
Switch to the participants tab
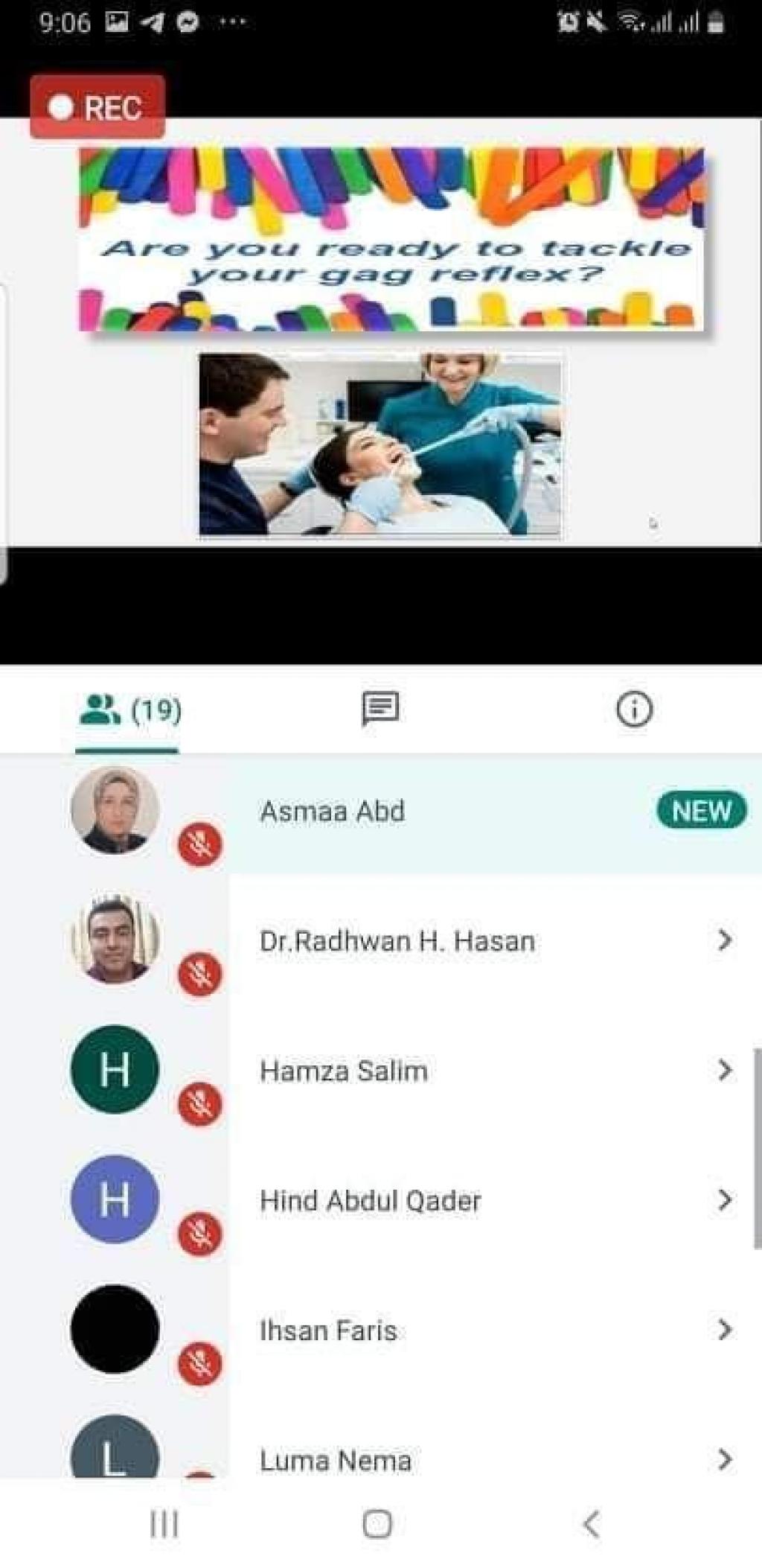(128, 710)
